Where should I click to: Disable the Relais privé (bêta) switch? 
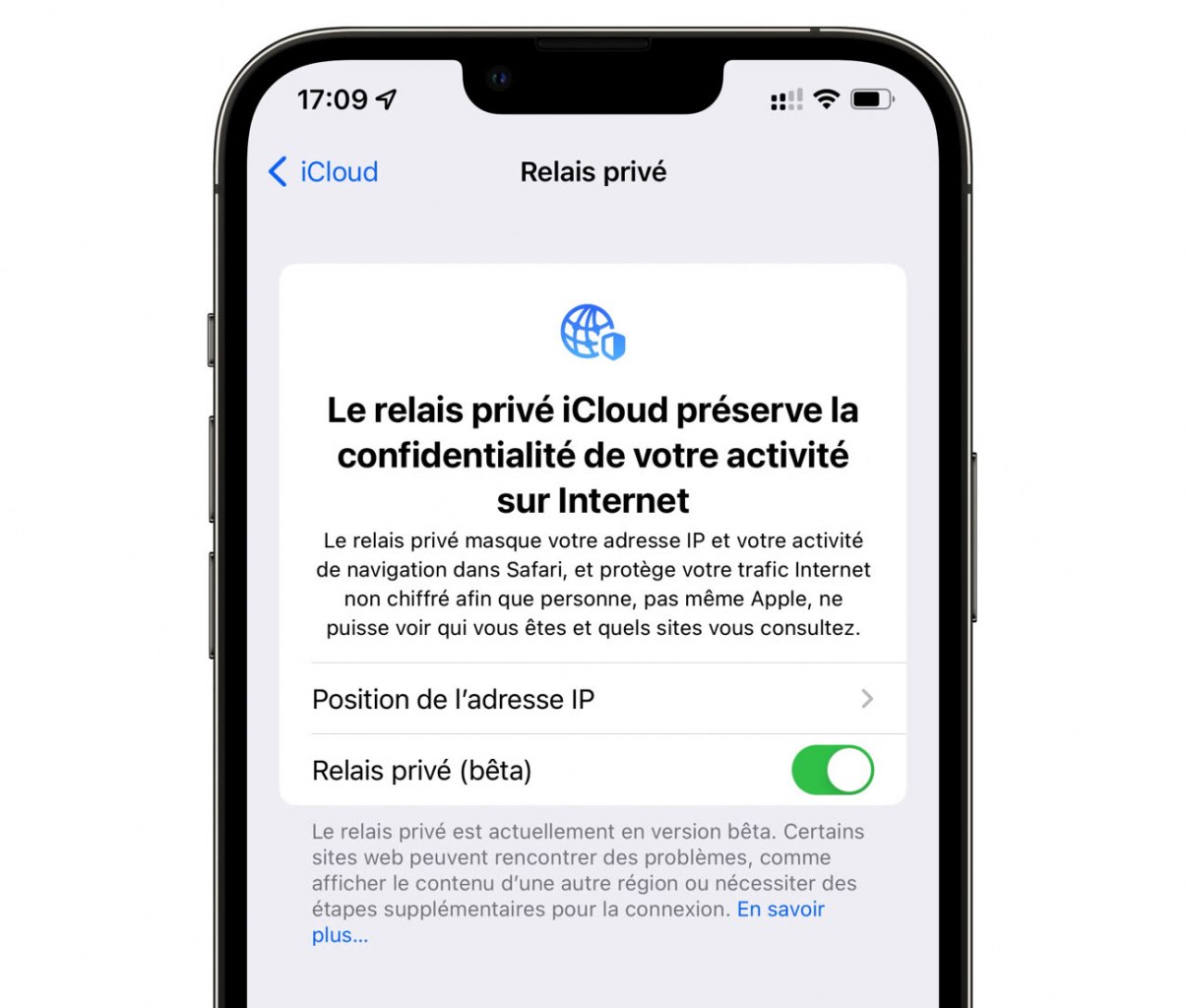tap(832, 770)
